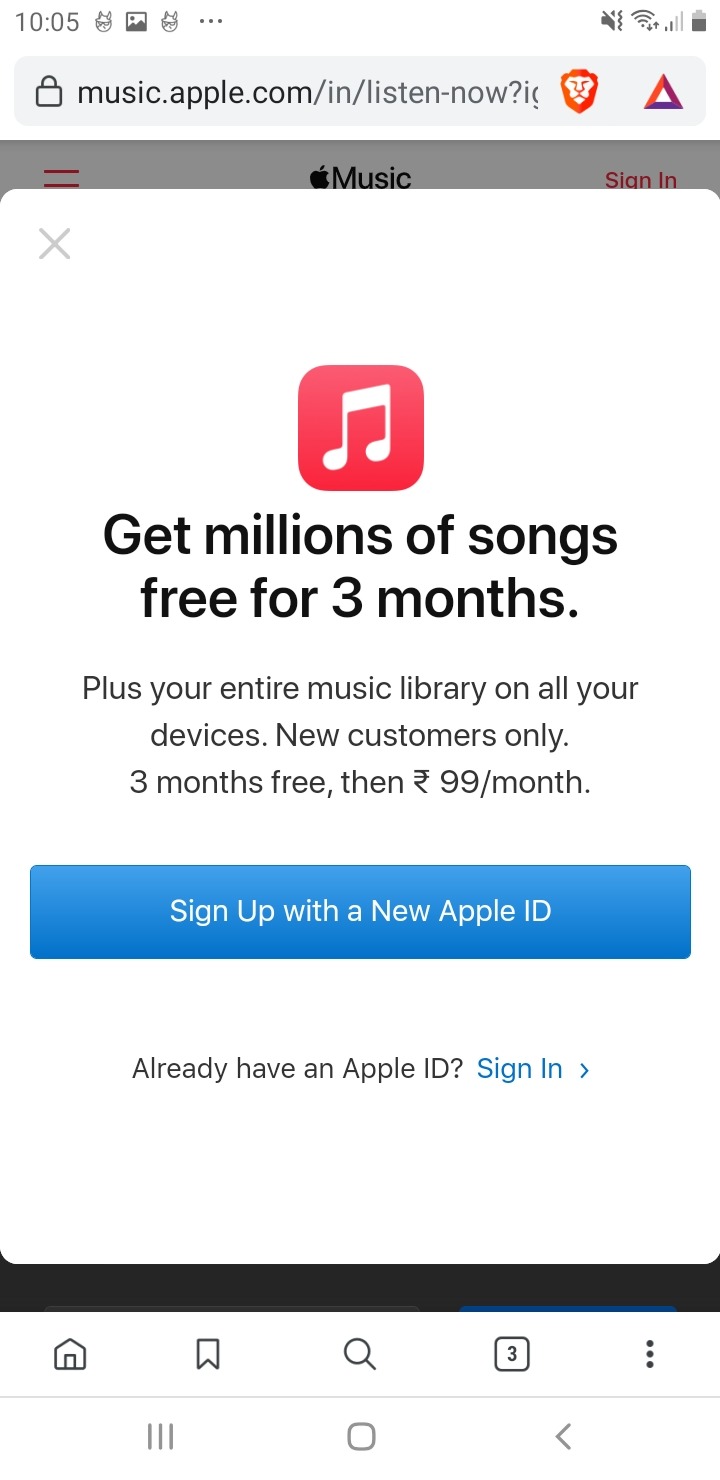Screen dimensions: 720x1480
Task: Open the Brave browser shield icon
Action: (578, 91)
